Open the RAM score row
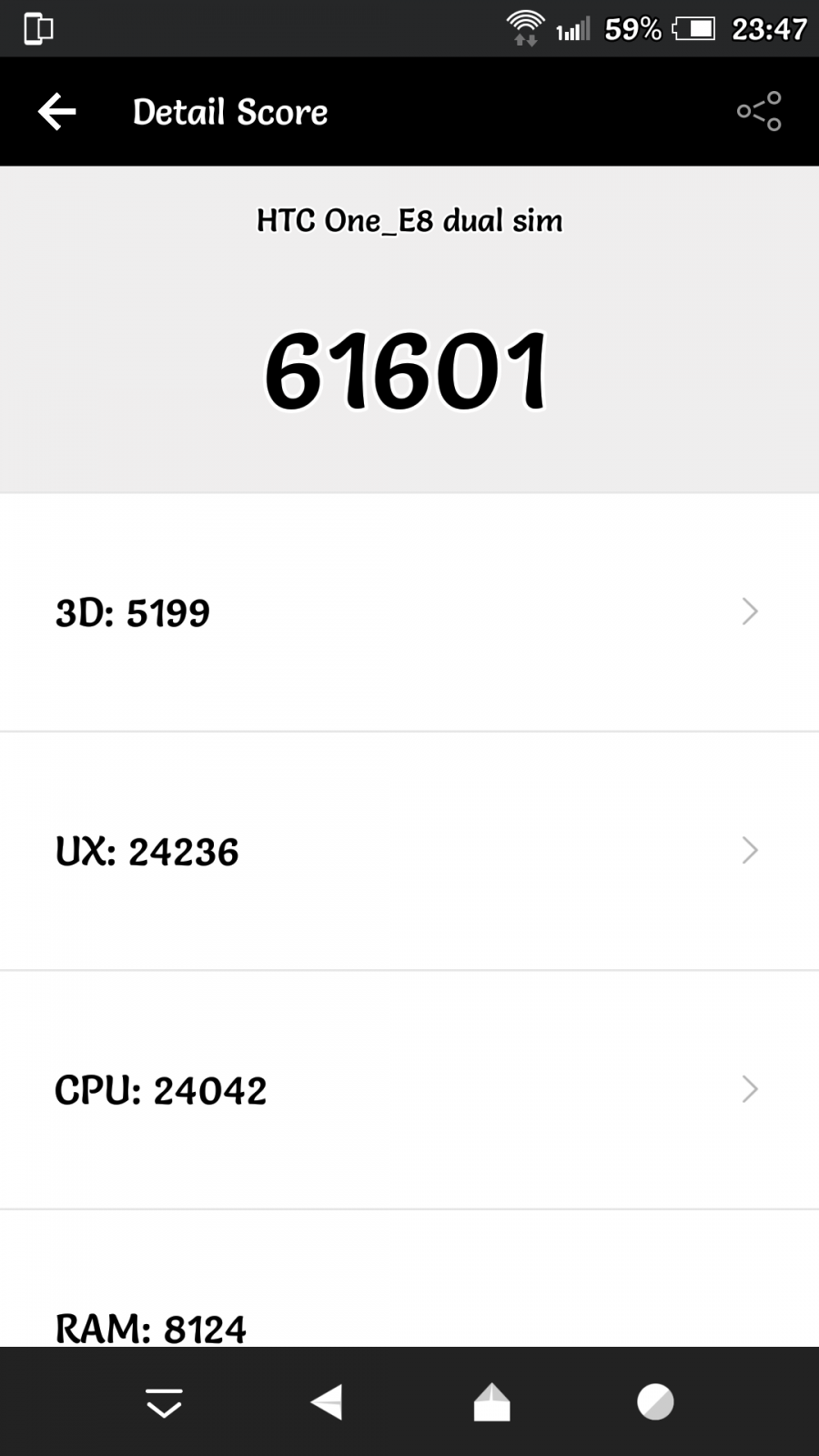The height and width of the screenshot is (1456, 819). coord(409,1279)
